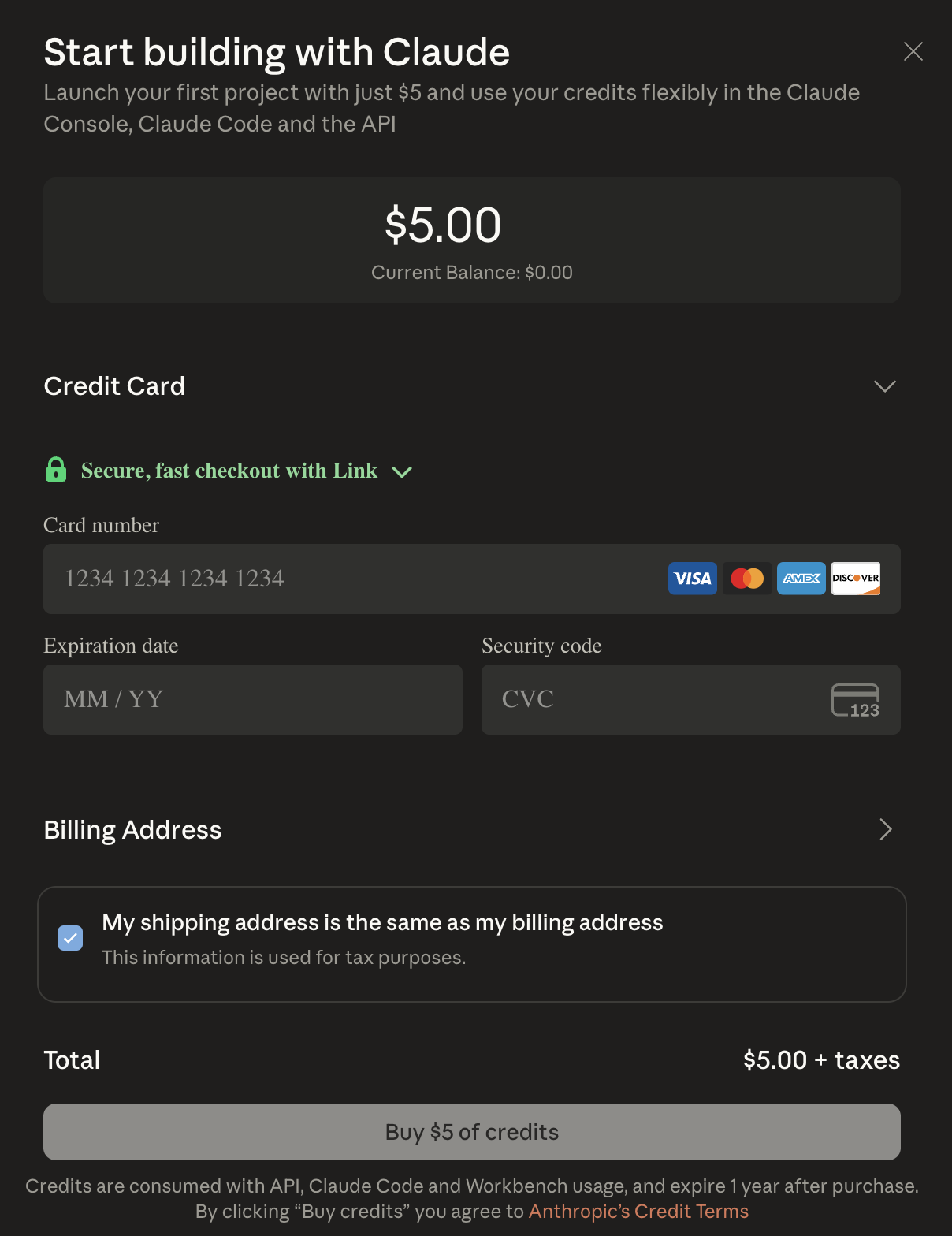Expand the Billing Address section
Image resolution: width=952 pixels, height=1236 pixels.
pos(884,829)
